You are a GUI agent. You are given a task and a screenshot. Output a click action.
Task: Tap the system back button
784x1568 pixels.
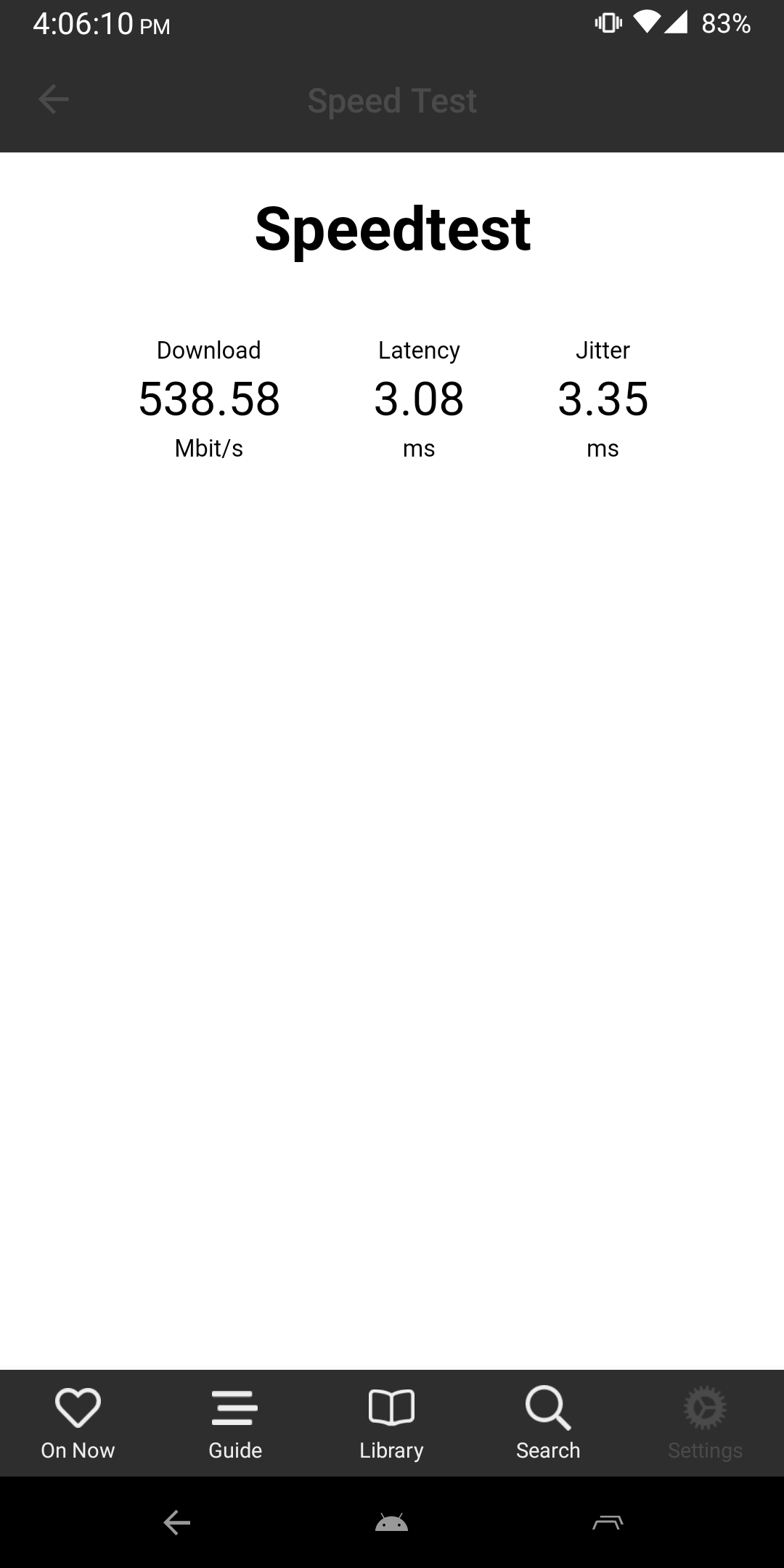(176, 1522)
